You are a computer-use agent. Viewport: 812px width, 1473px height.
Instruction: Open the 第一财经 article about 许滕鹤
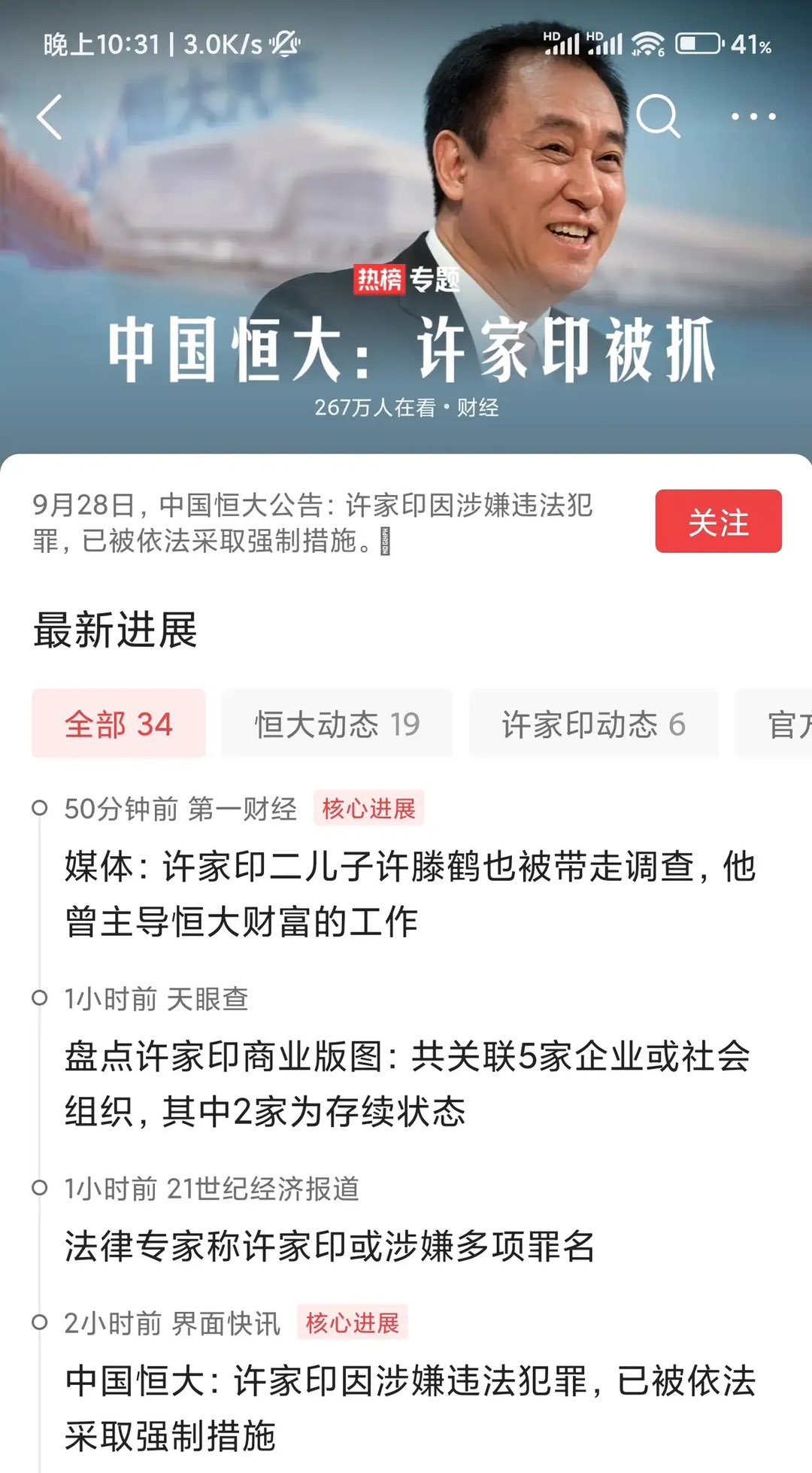pos(410,894)
